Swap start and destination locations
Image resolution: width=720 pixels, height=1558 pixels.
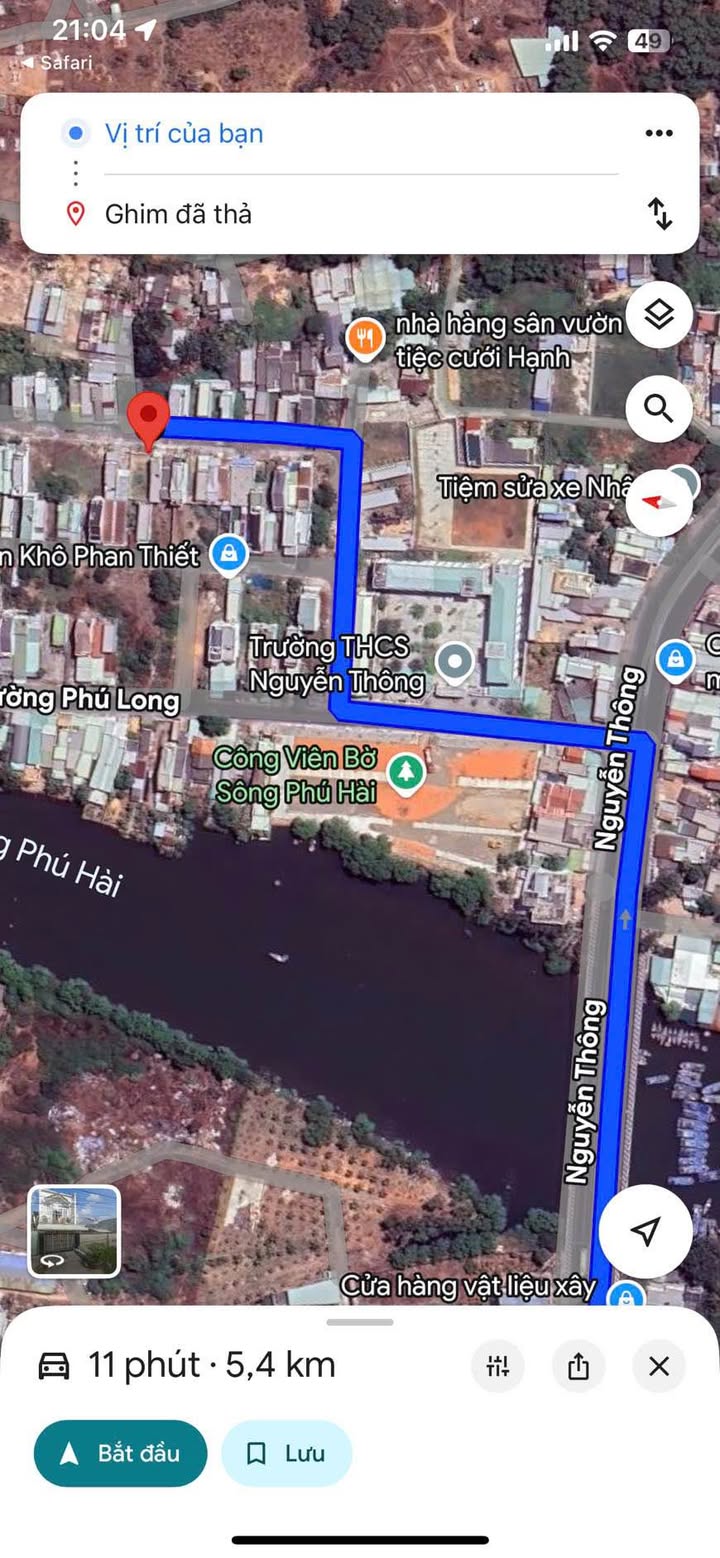pyautogui.click(x=660, y=213)
